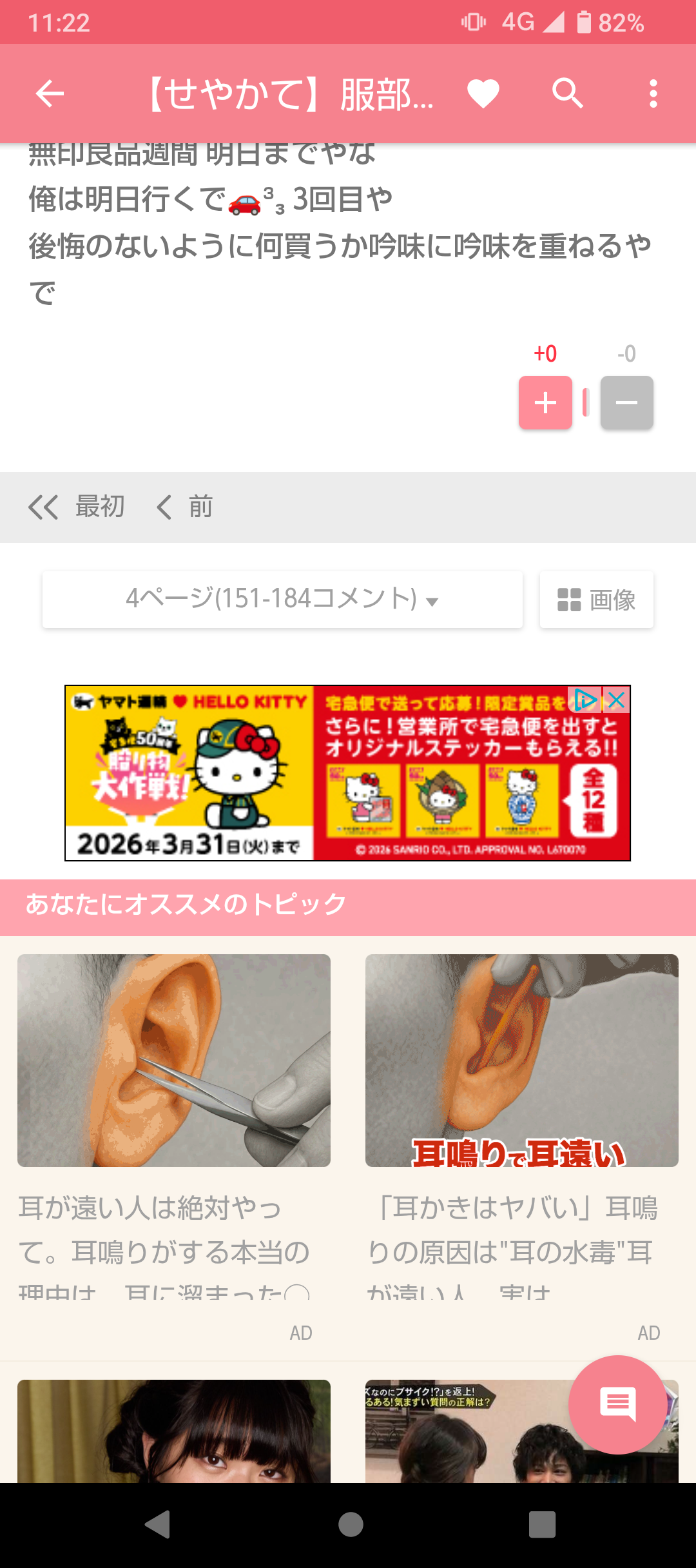Upvote the comment with the plus button

click(x=545, y=402)
